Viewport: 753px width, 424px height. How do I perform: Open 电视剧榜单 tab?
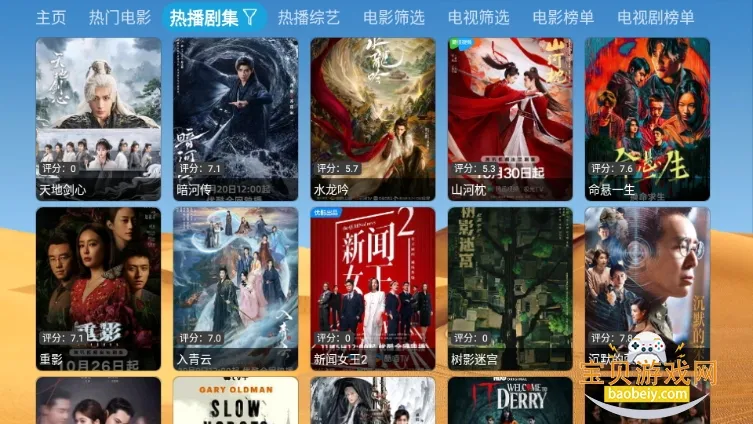[x=656, y=17]
